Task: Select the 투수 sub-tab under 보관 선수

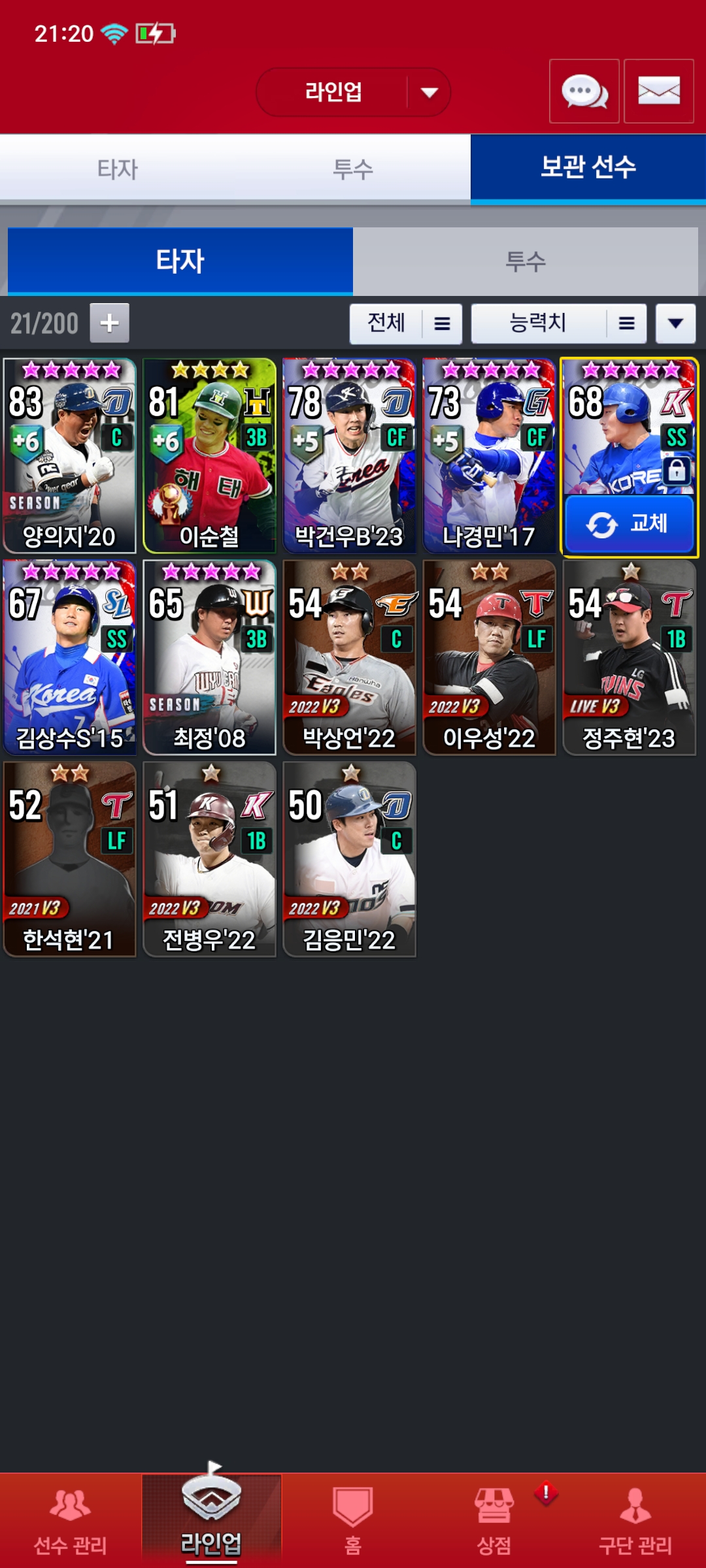Action: point(526,261)
